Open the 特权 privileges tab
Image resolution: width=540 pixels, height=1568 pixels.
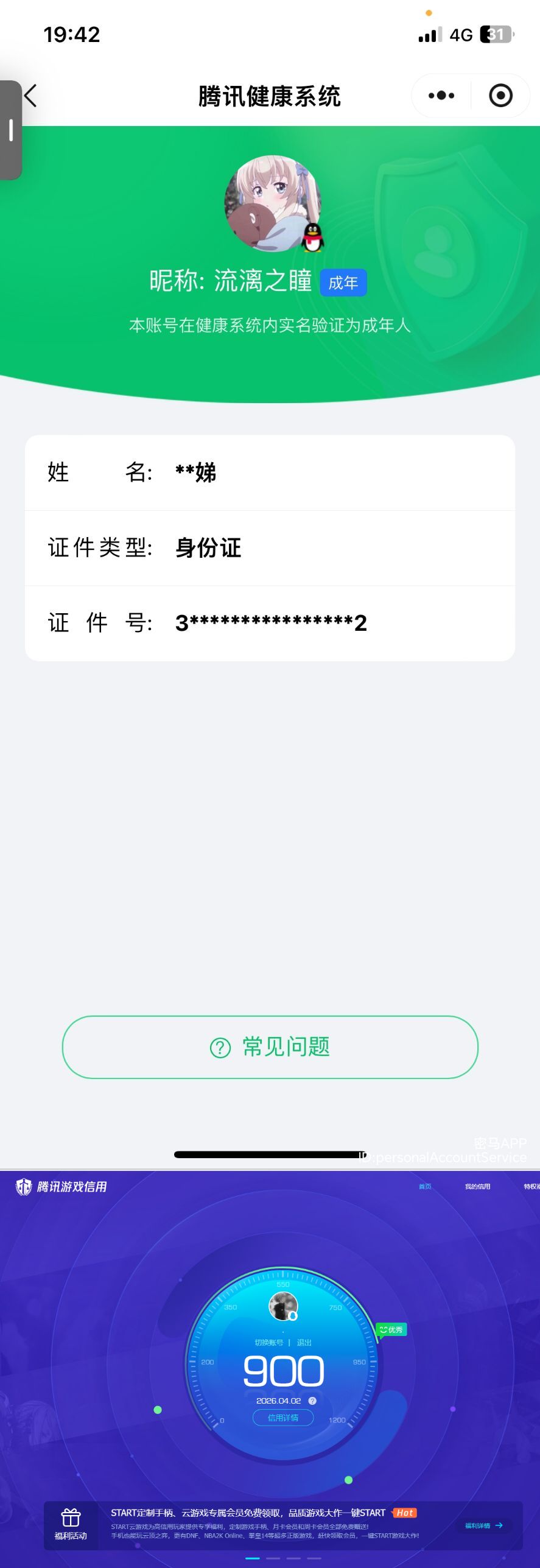click(528, 1186)
